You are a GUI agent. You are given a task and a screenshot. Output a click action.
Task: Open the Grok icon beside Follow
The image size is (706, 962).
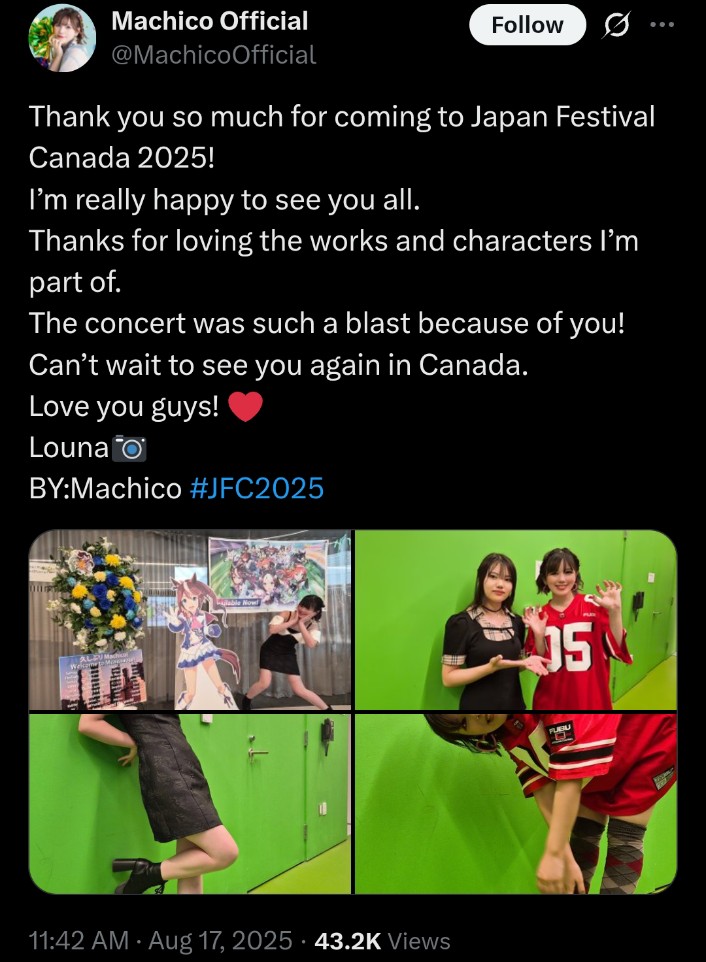619,26
